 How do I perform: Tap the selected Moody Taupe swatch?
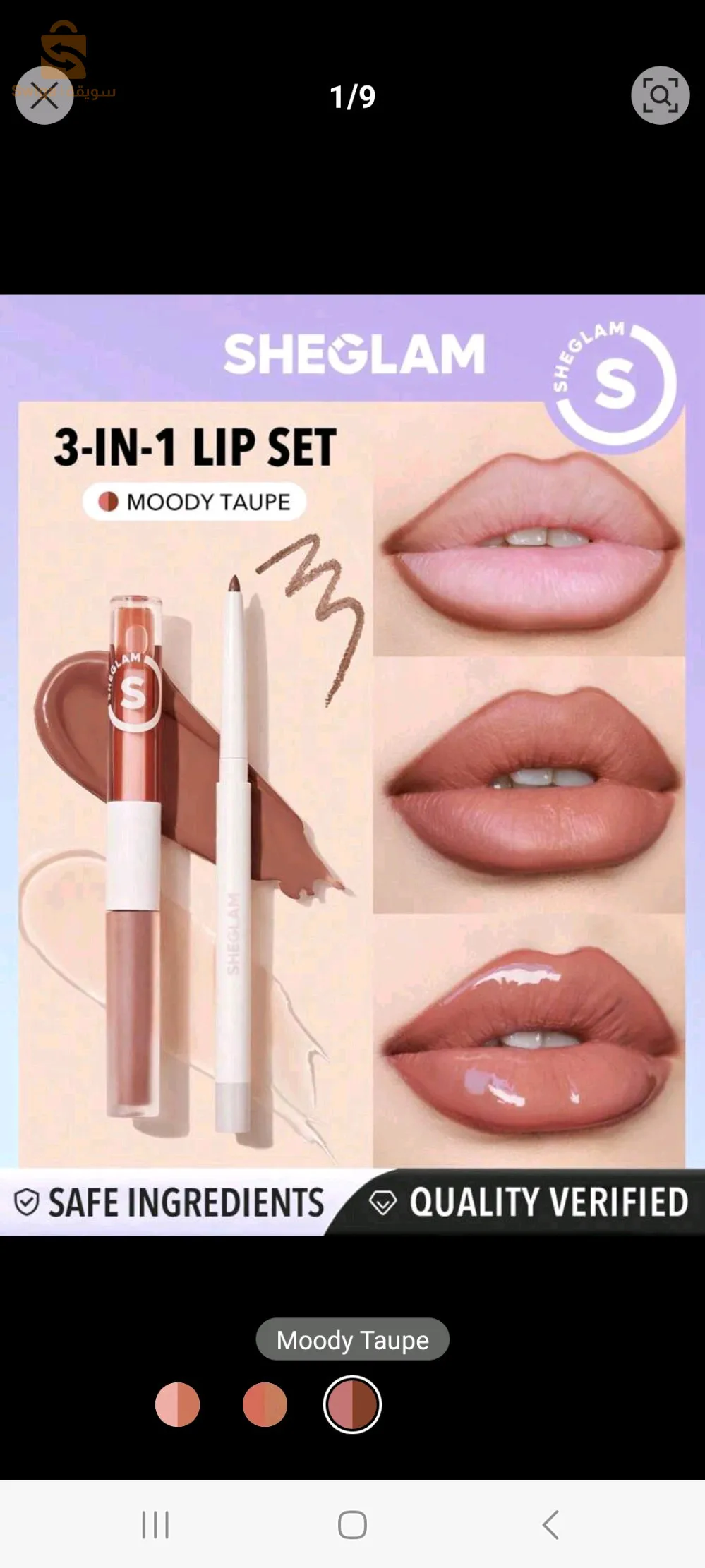352,1404
